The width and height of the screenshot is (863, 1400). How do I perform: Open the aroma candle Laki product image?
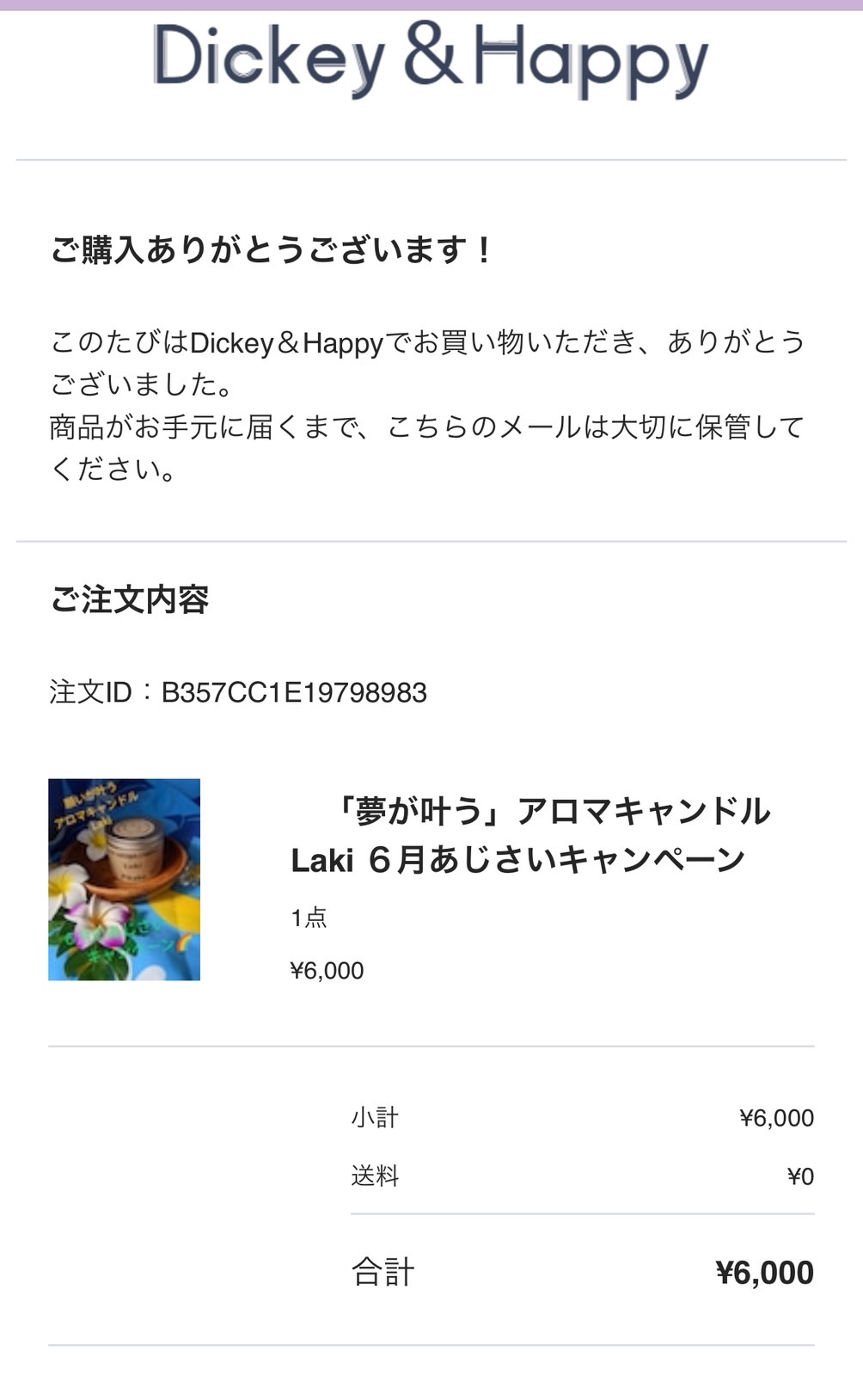124,879
